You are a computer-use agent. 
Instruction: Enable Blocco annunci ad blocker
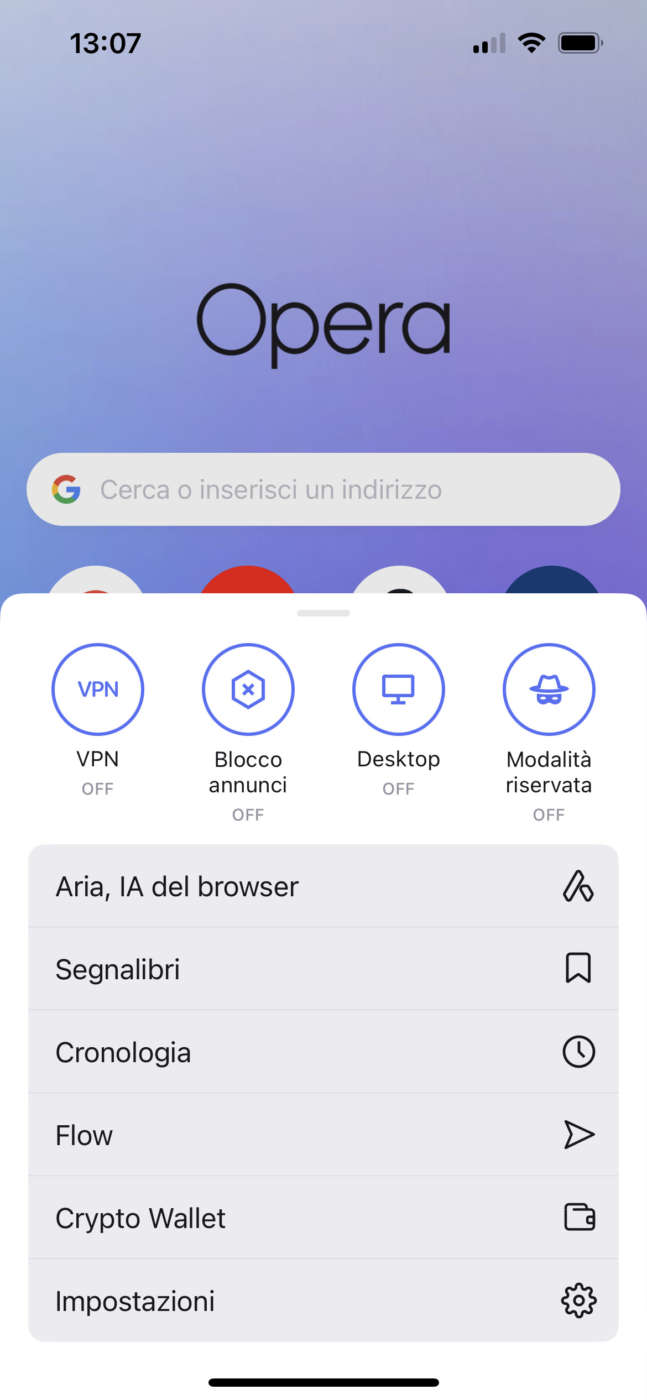click(248, 689)
